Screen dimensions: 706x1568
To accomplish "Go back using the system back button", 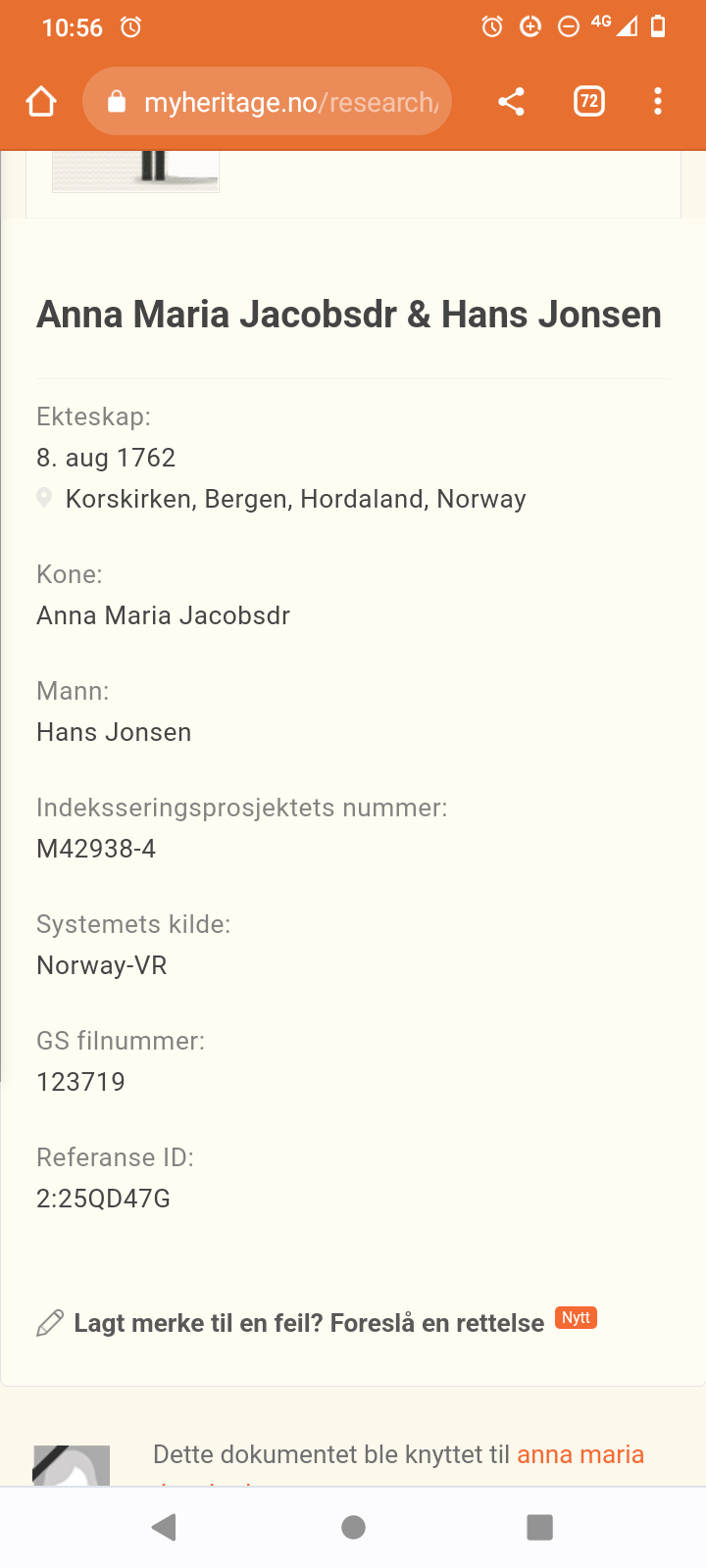I will tap(165, 1527).
